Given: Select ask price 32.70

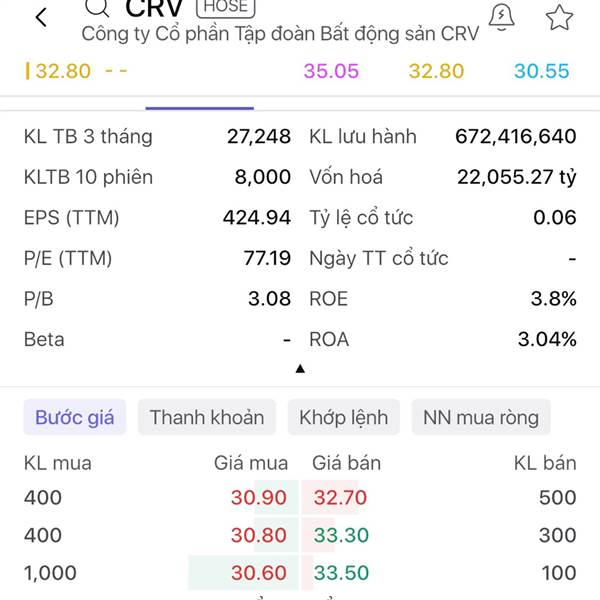Looking at the screenshot, I should point(340,498).
